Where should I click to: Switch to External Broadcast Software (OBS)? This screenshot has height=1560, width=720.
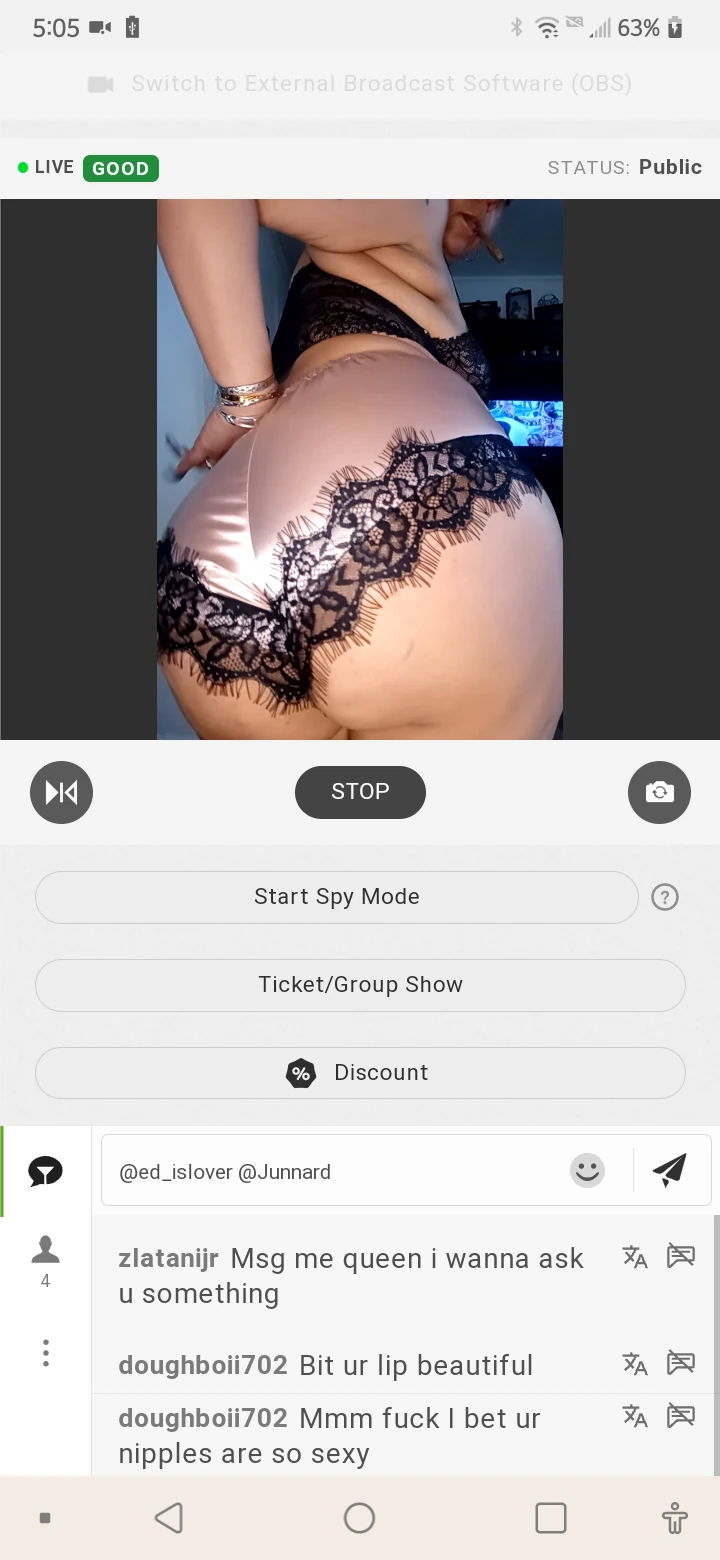coord(360,84)
